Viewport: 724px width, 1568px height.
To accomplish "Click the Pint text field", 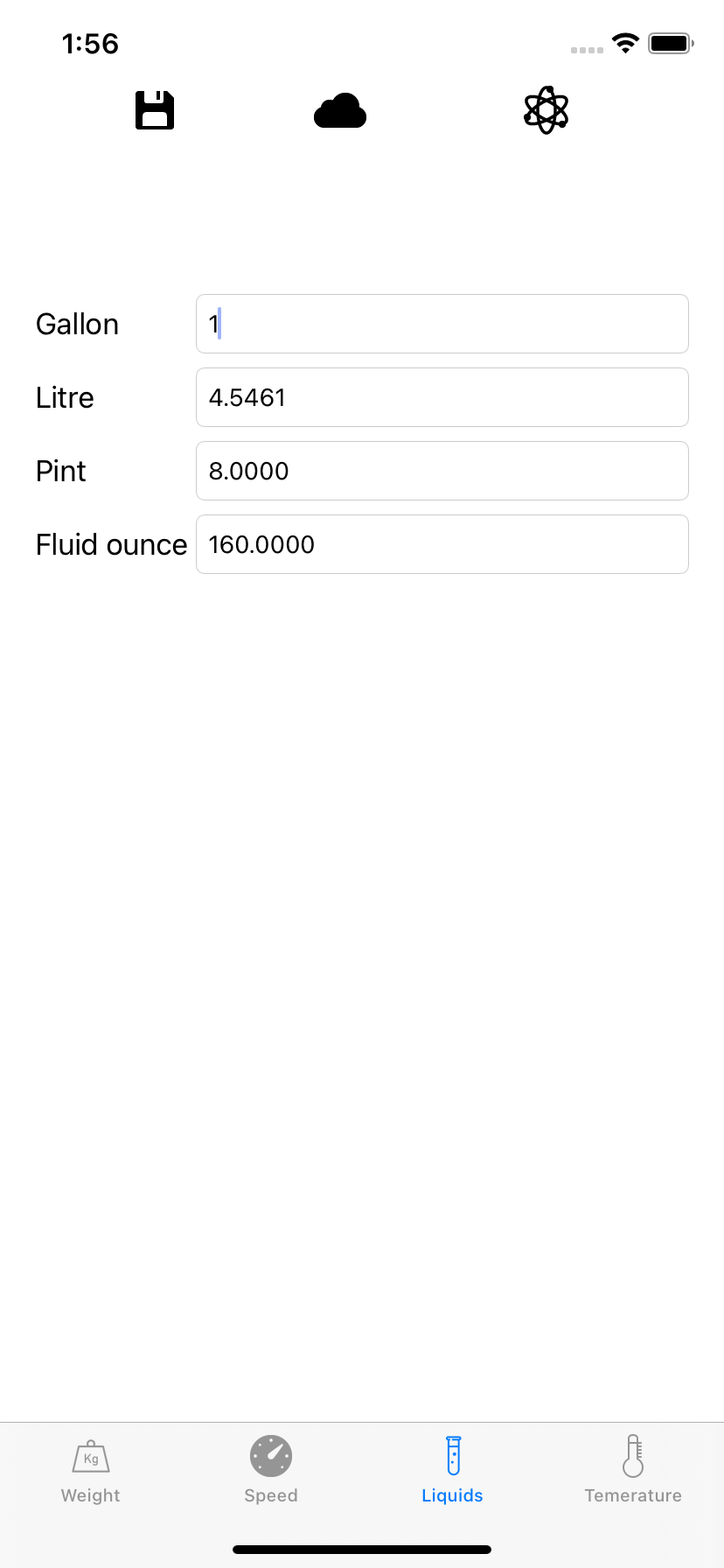I will click(442, 471).
